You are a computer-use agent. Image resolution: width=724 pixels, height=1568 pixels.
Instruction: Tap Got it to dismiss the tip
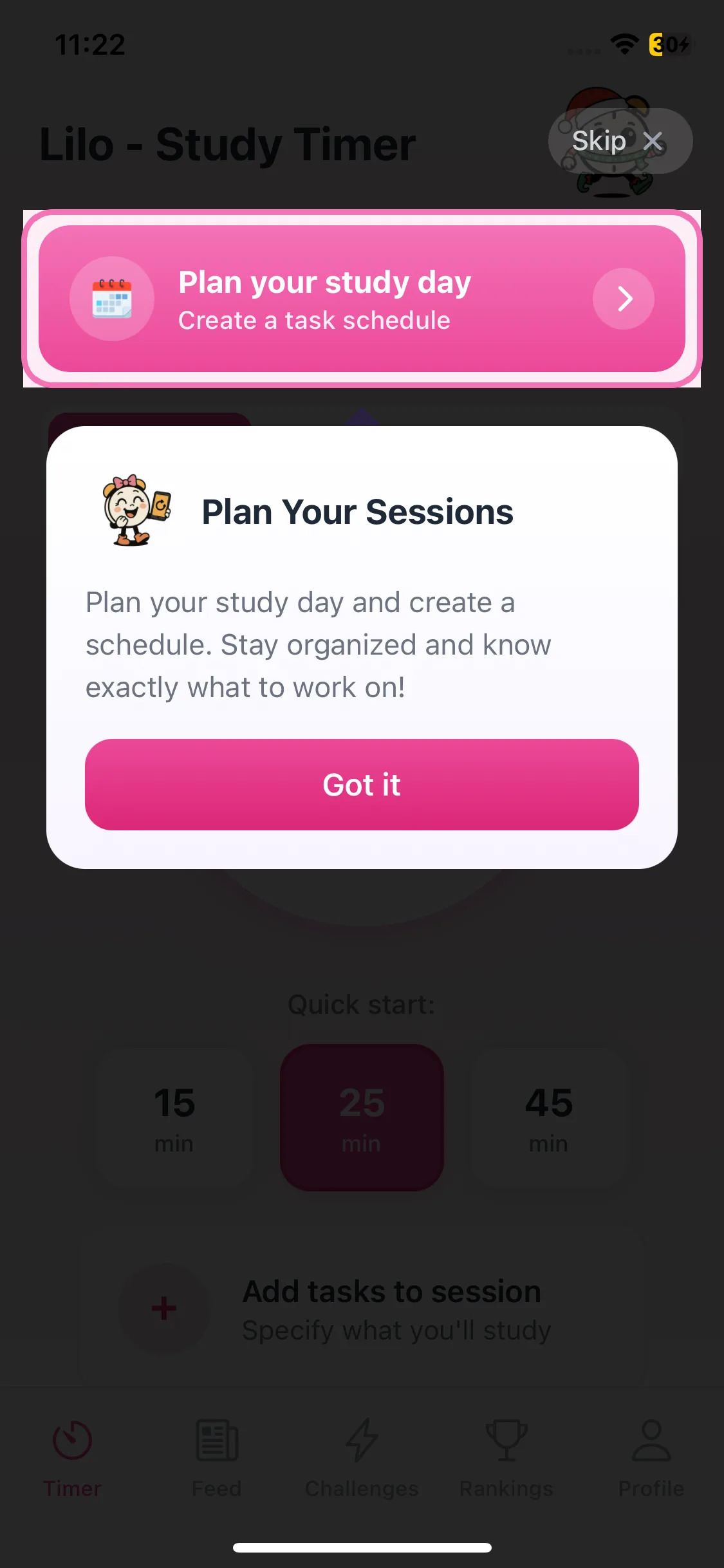coord(362,785)
